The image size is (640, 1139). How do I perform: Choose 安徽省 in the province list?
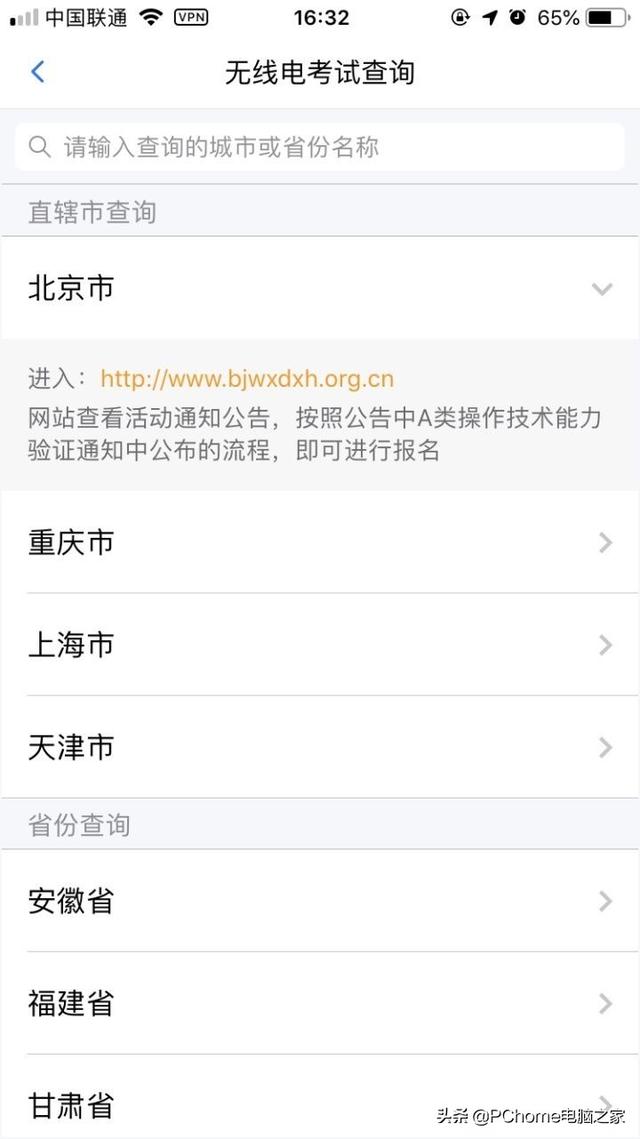coord(320,901)
